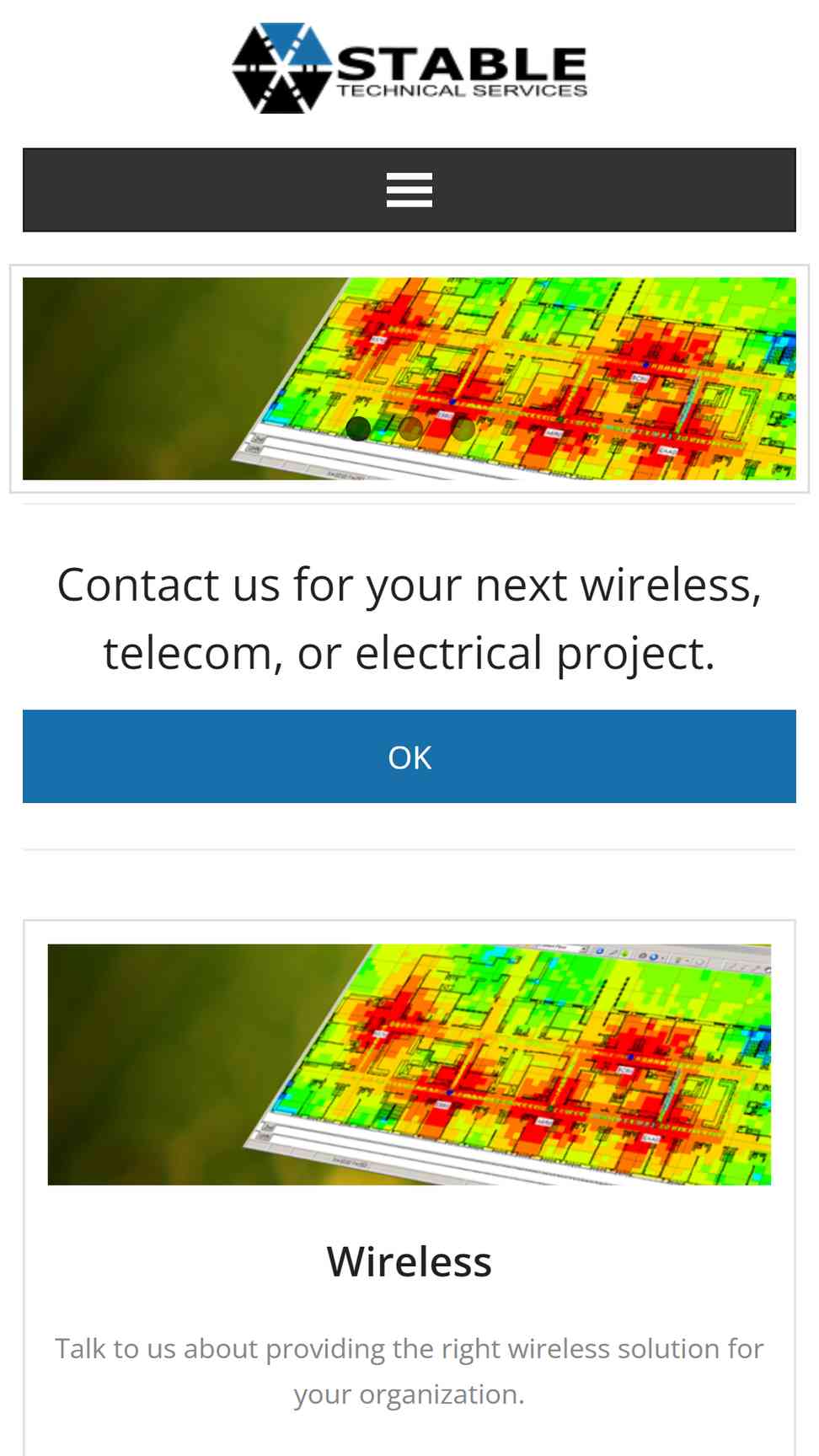Tap the Stable Technical Services logo
Viewport: 819px width, 1456px height.
pos(409,68)
